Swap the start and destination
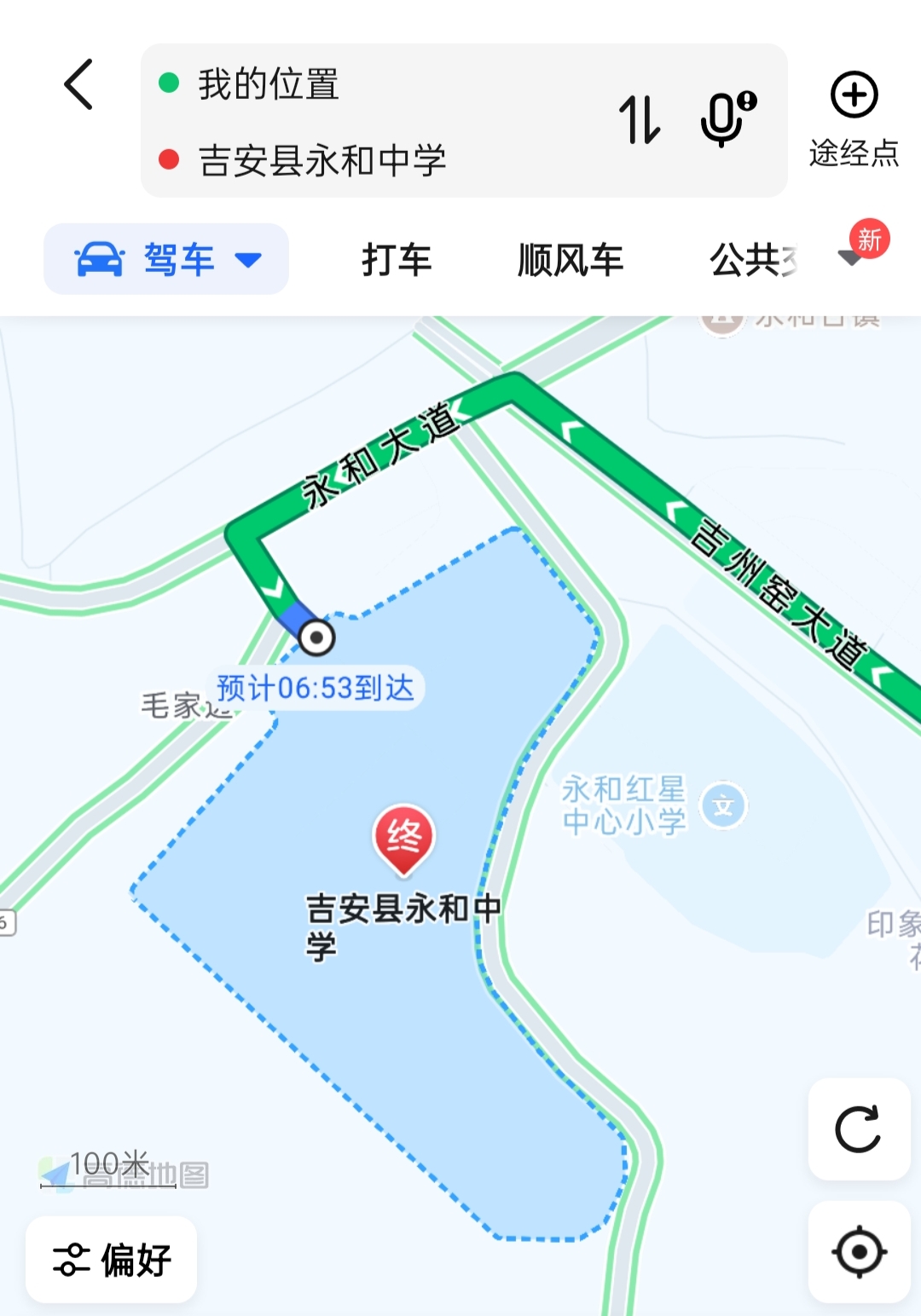The height and width of the screenshot is (1316, 921). (x=640, y=119)
